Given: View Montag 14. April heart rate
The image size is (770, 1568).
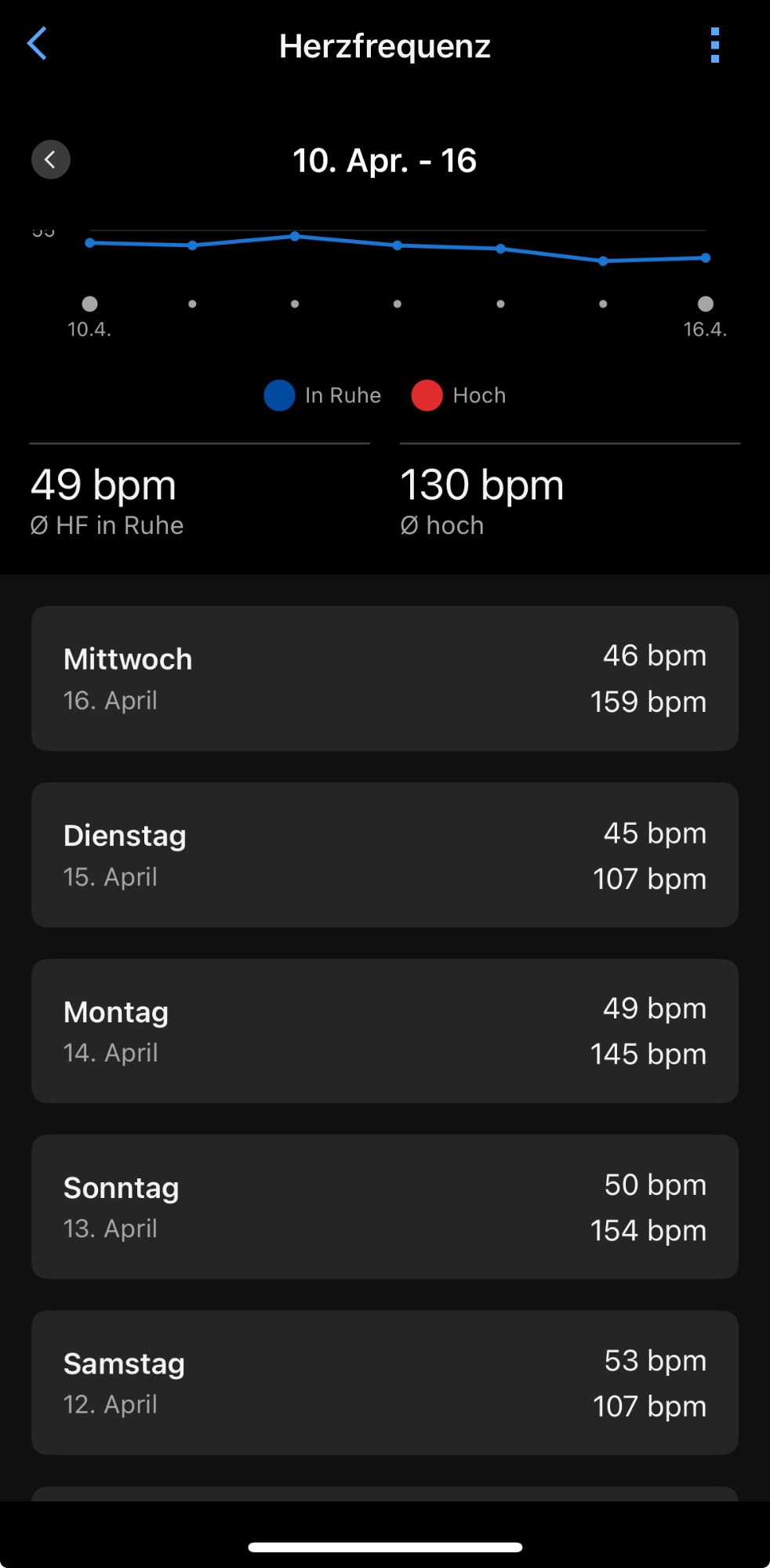Looking at the screenshot, I should coord(384,1031).
